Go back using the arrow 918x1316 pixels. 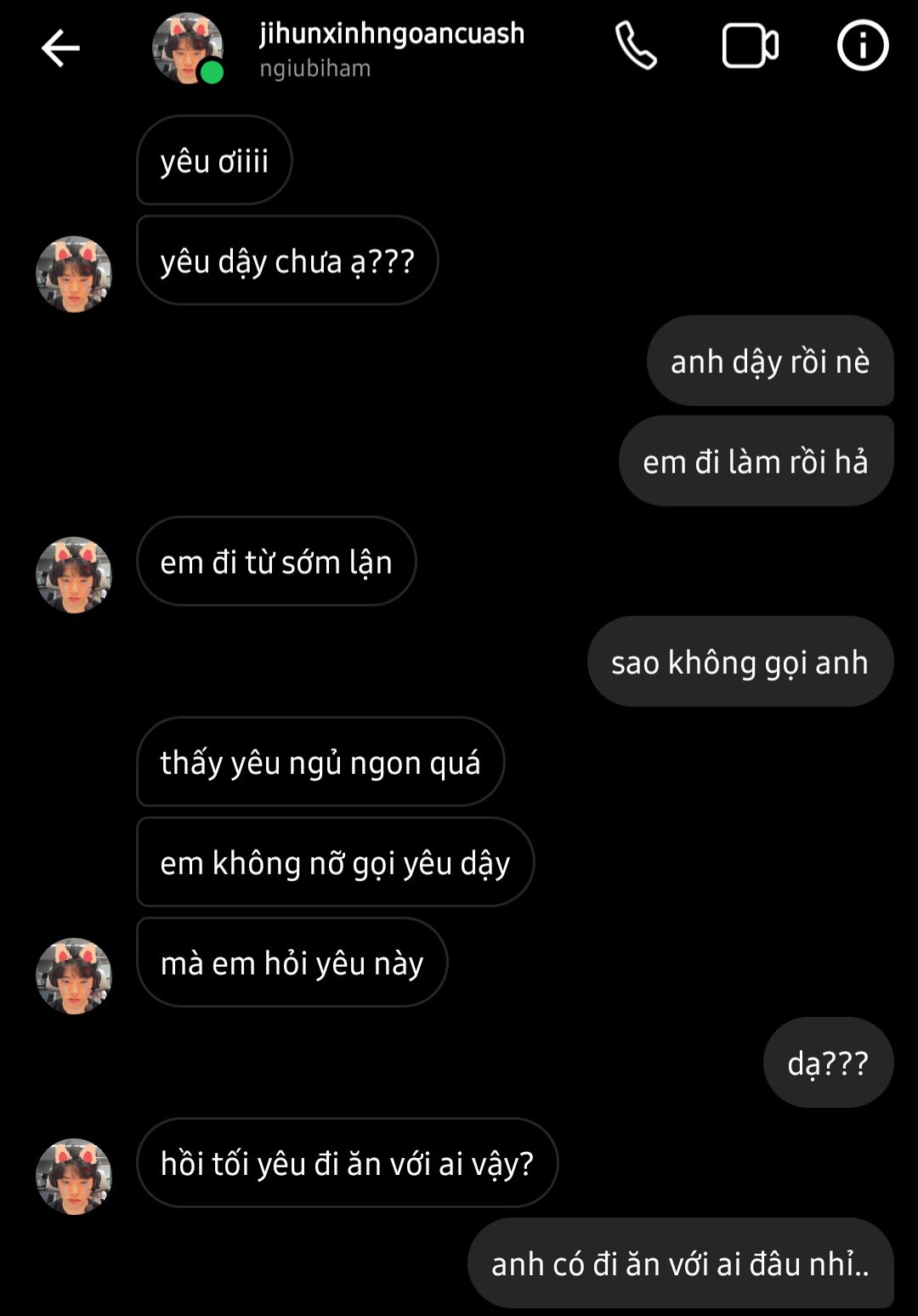tap(60, 48)
